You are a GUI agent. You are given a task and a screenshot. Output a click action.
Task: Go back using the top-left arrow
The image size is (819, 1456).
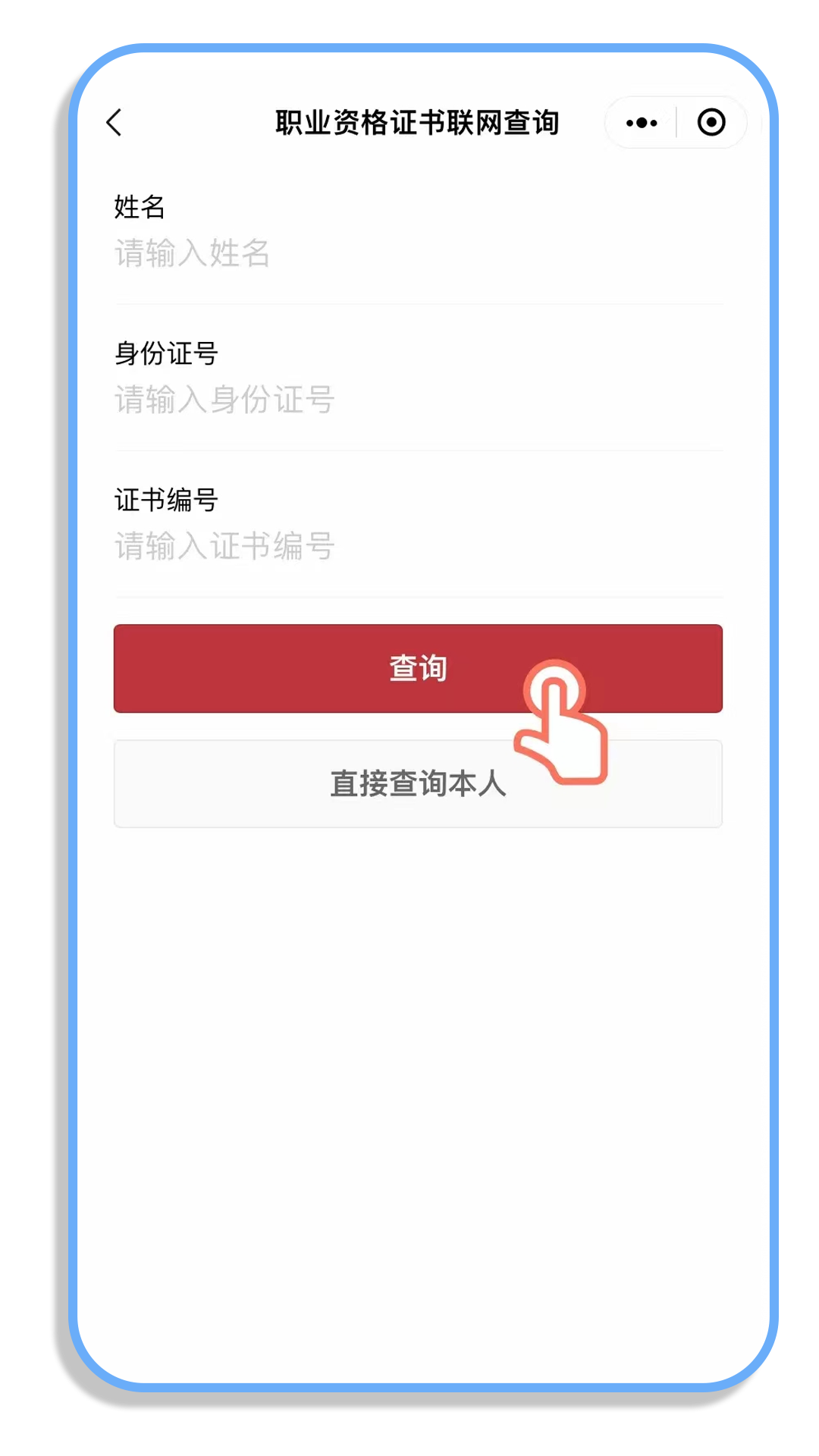tap(115, 122)
